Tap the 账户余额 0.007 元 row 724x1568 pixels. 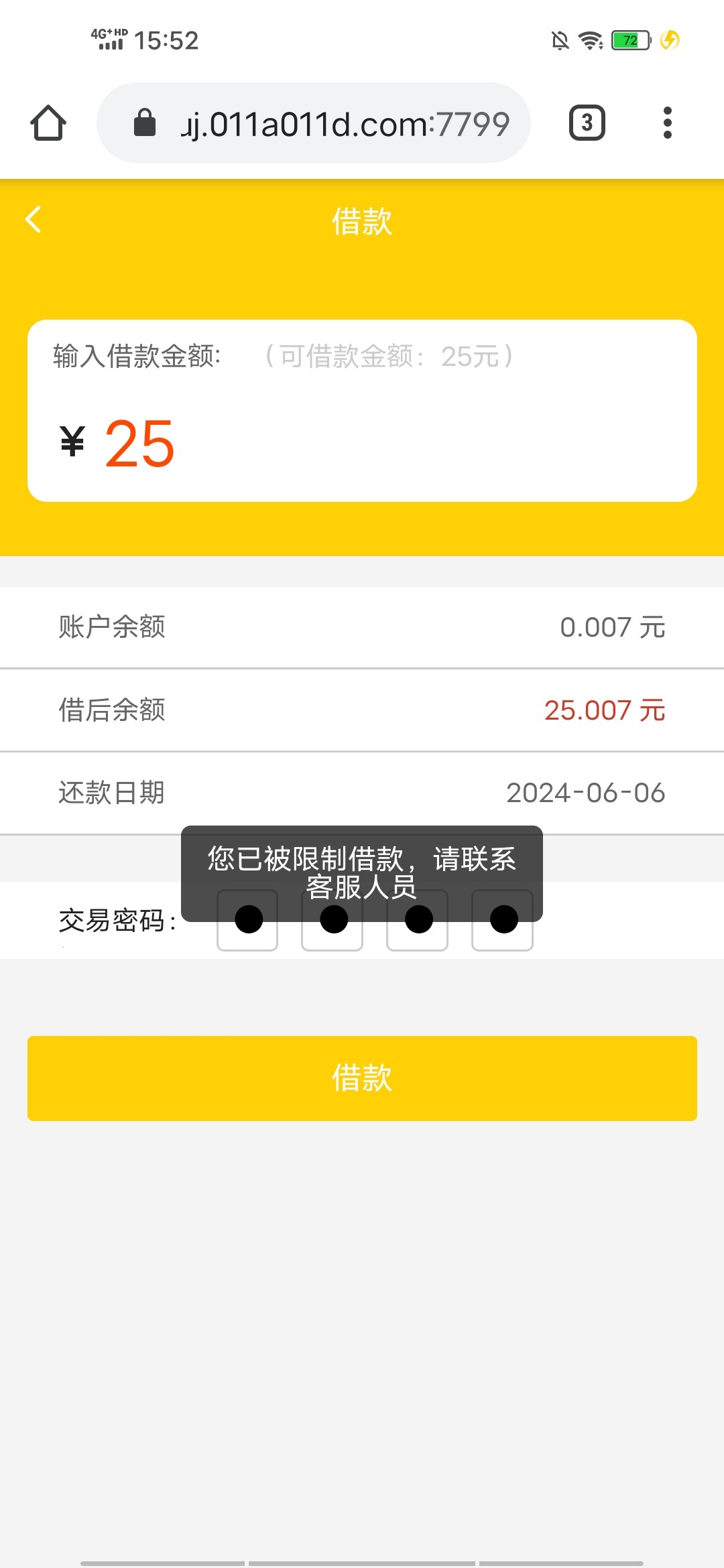[x=362, y=627]
